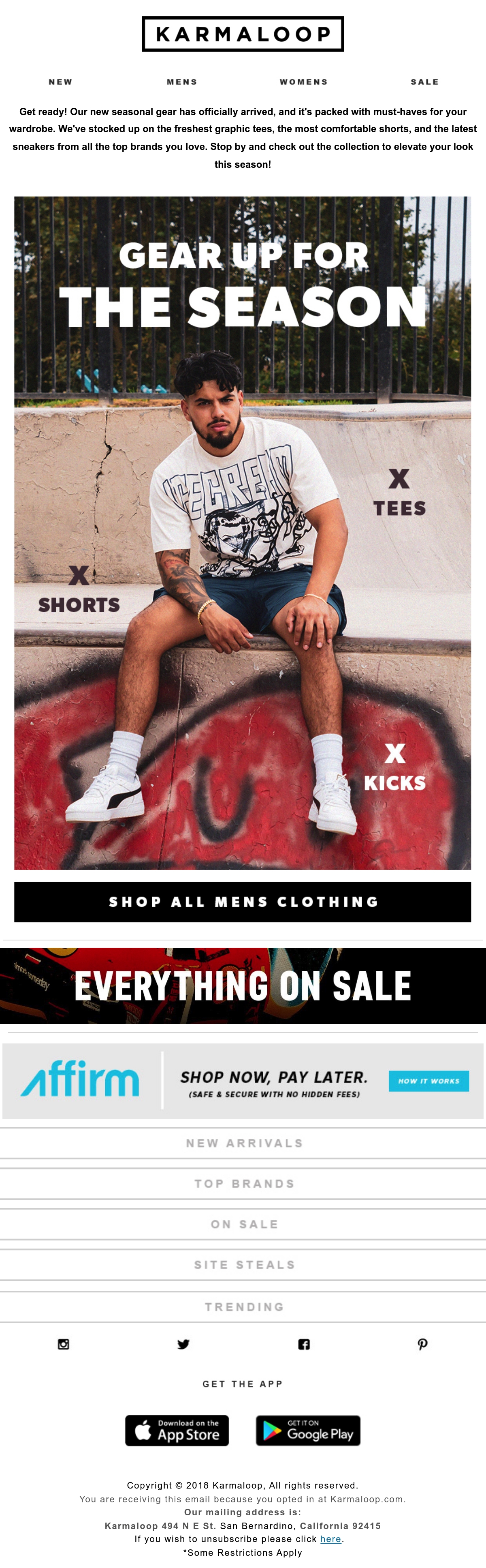Open the NEW navigation link
Image resolution: width=486 pixels, height=1568 pixels.
60,81
